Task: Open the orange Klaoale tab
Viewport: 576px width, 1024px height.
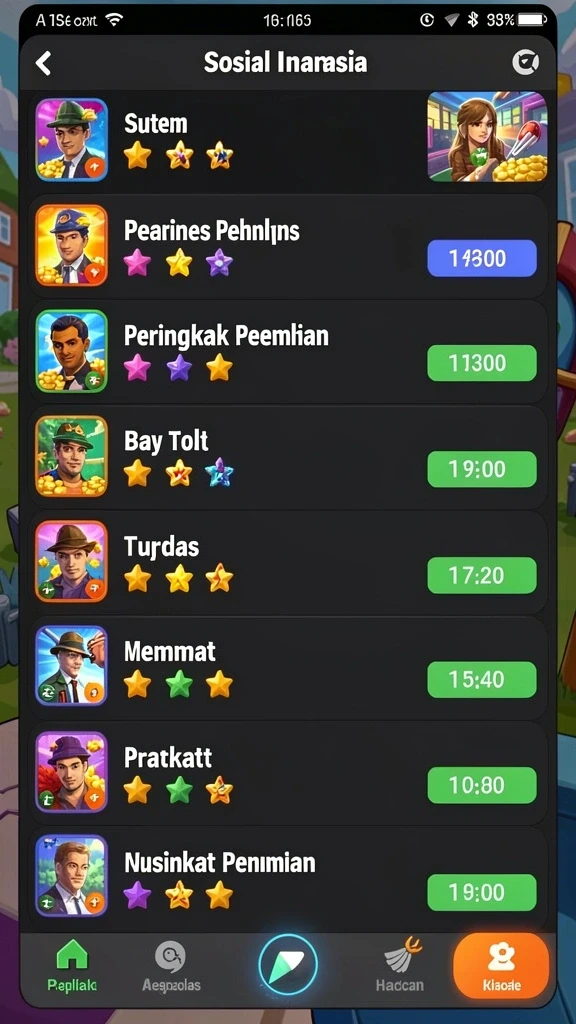Action: pos(501,966)
